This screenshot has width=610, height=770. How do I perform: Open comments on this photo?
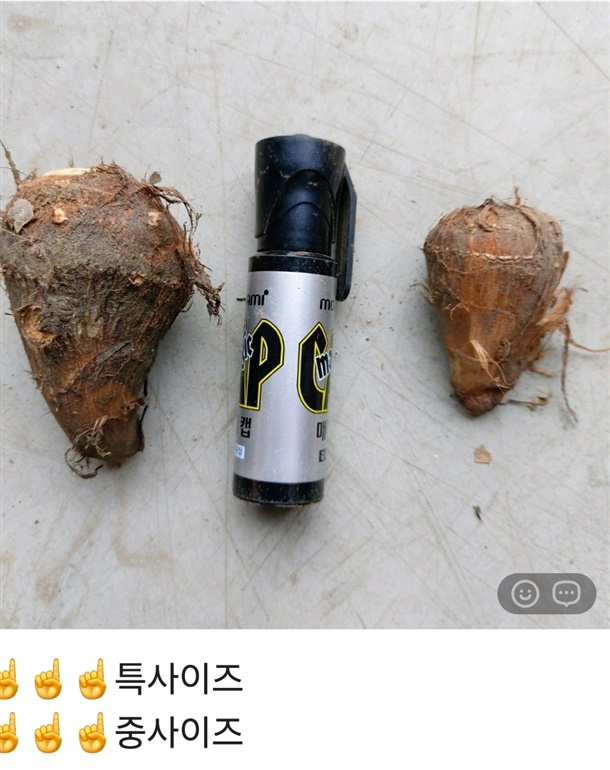click(x=567, y=594)
